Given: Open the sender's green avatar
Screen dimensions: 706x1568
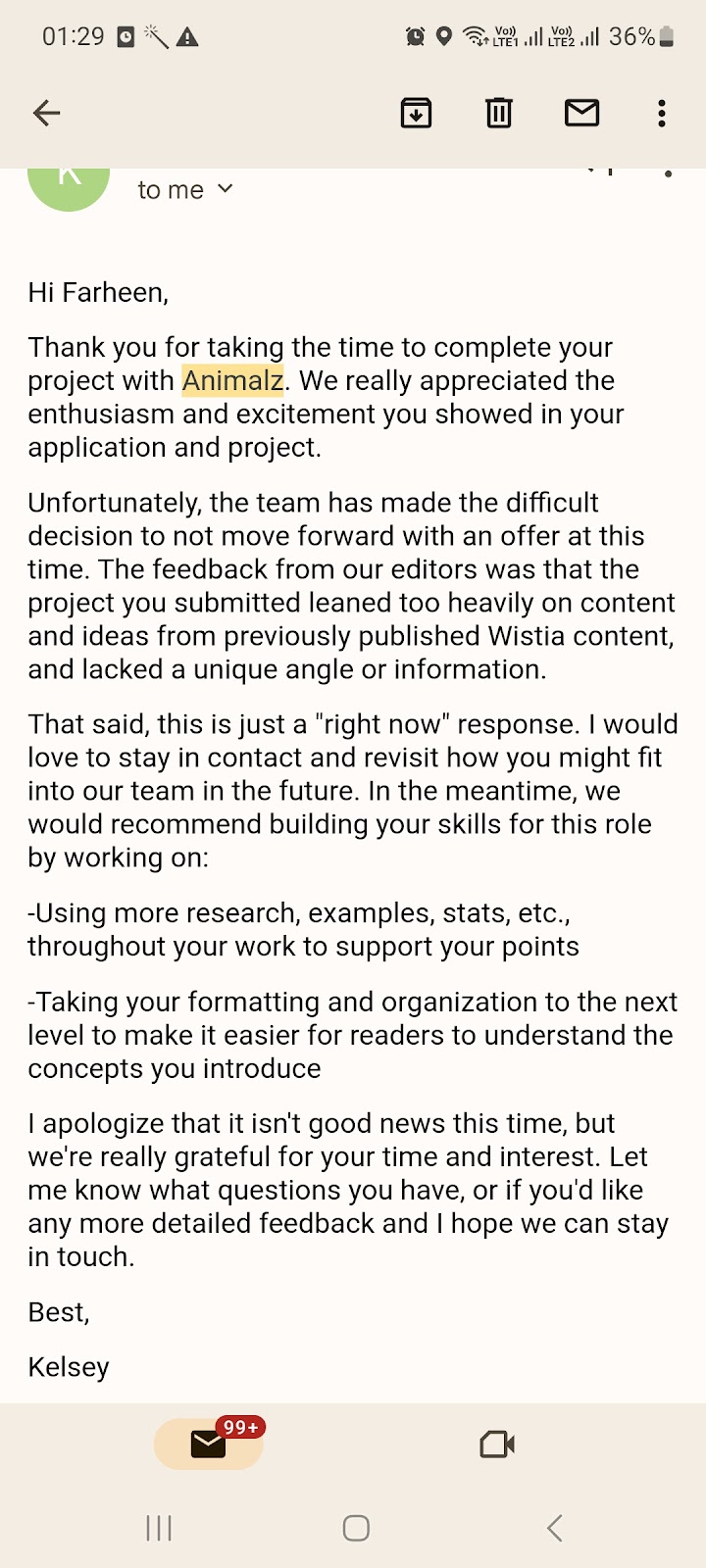Looking at the screenshot, I should [69, 184].
